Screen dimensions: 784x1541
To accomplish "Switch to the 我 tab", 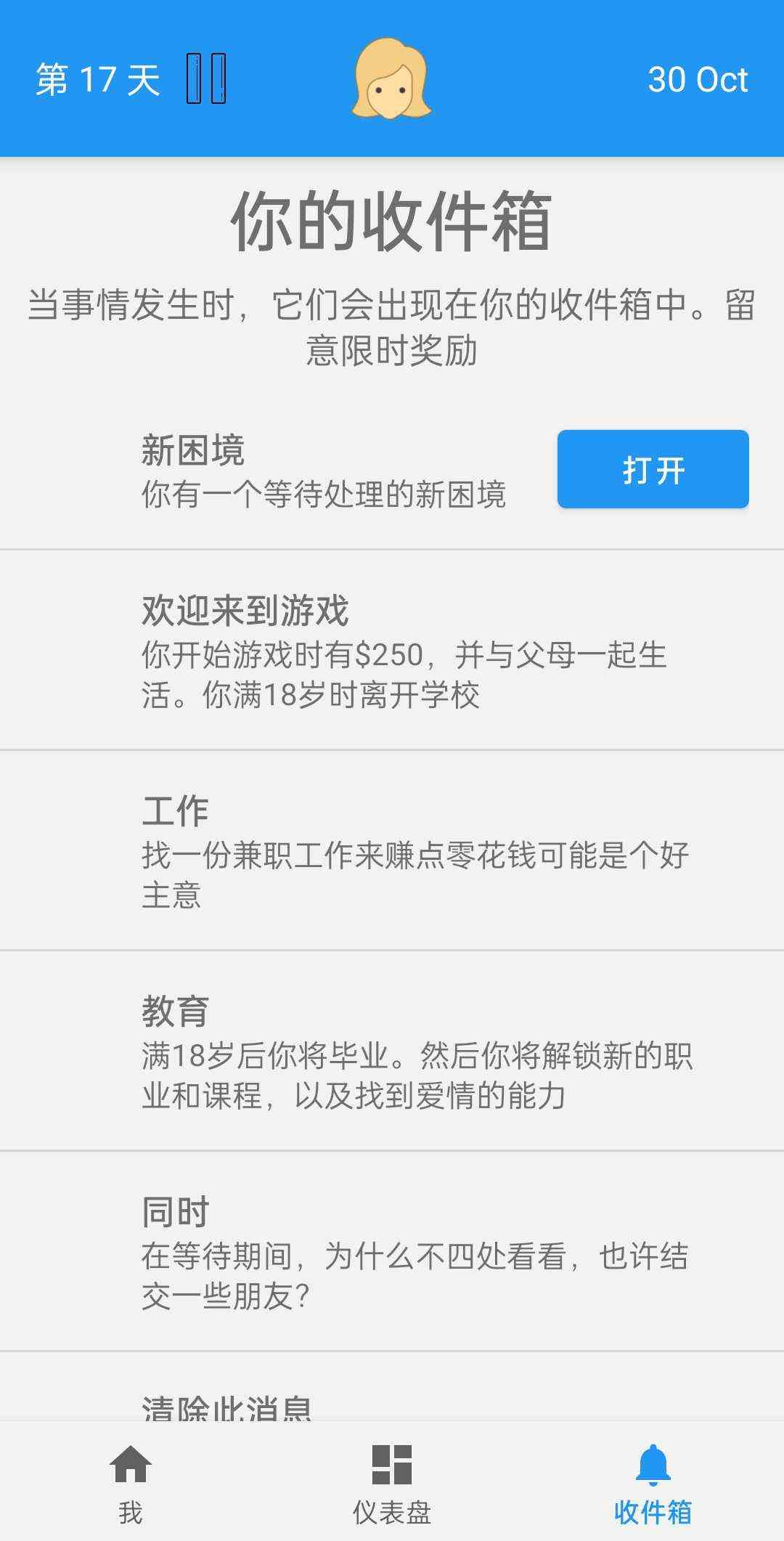I will [x=131, y=1481].
